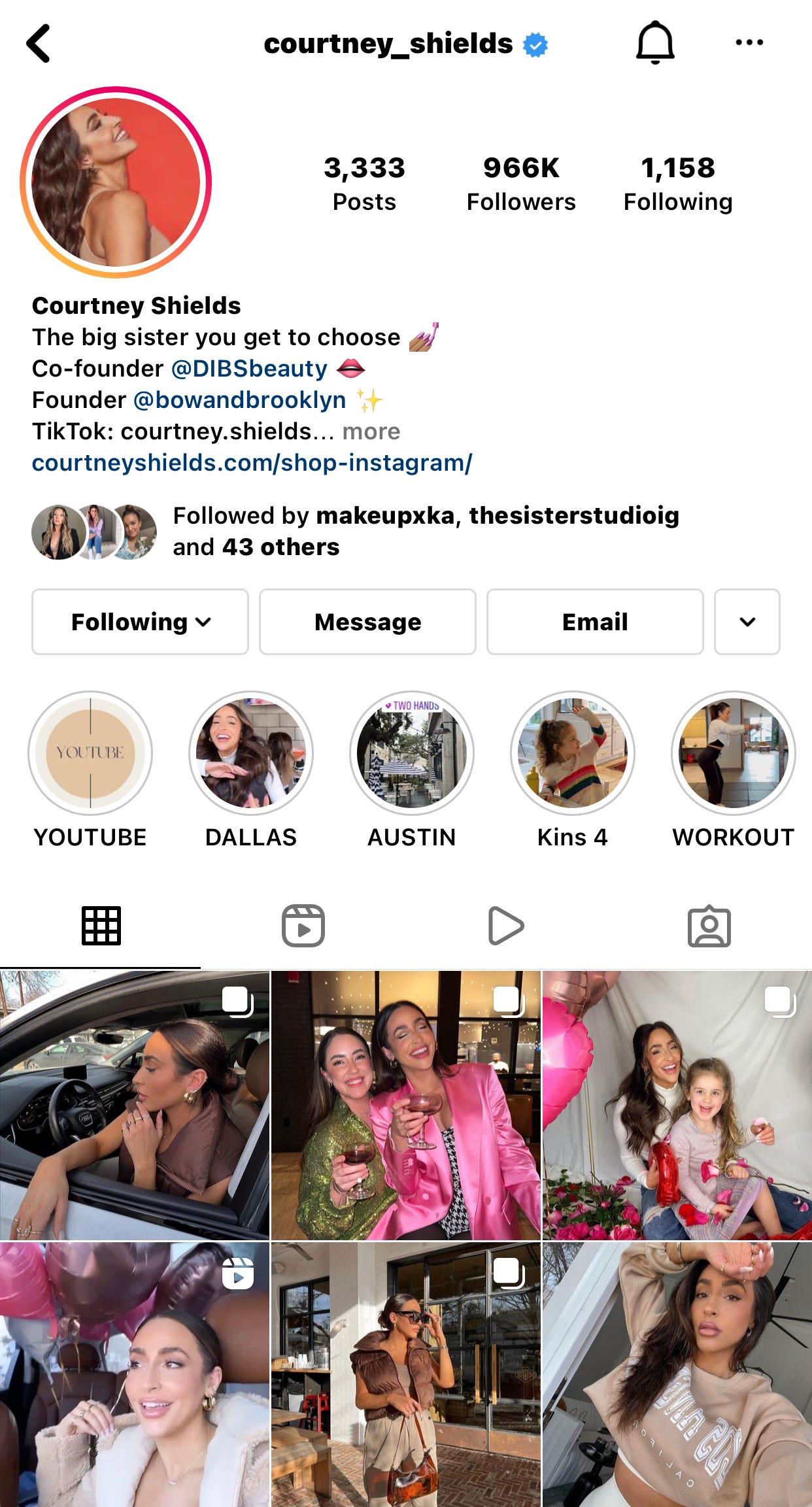
Task: View Courtney Shields' profile picture story
Action: pyautogui.click(x=116, y=182)
